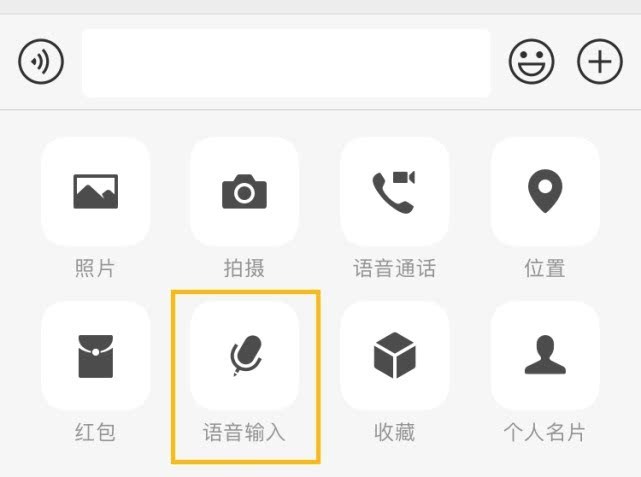The height and width of the screenshot is (477, 641).
Task: Switch to voice message mode
Action: pyautogui.click(x=41, y=62)
